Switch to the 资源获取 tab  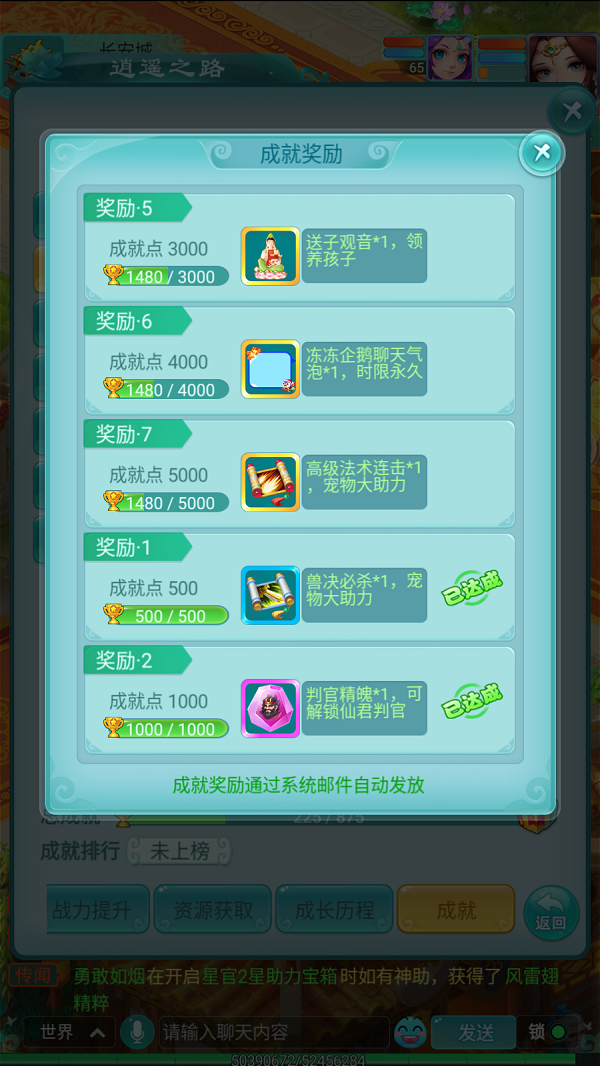click(213, 910)
